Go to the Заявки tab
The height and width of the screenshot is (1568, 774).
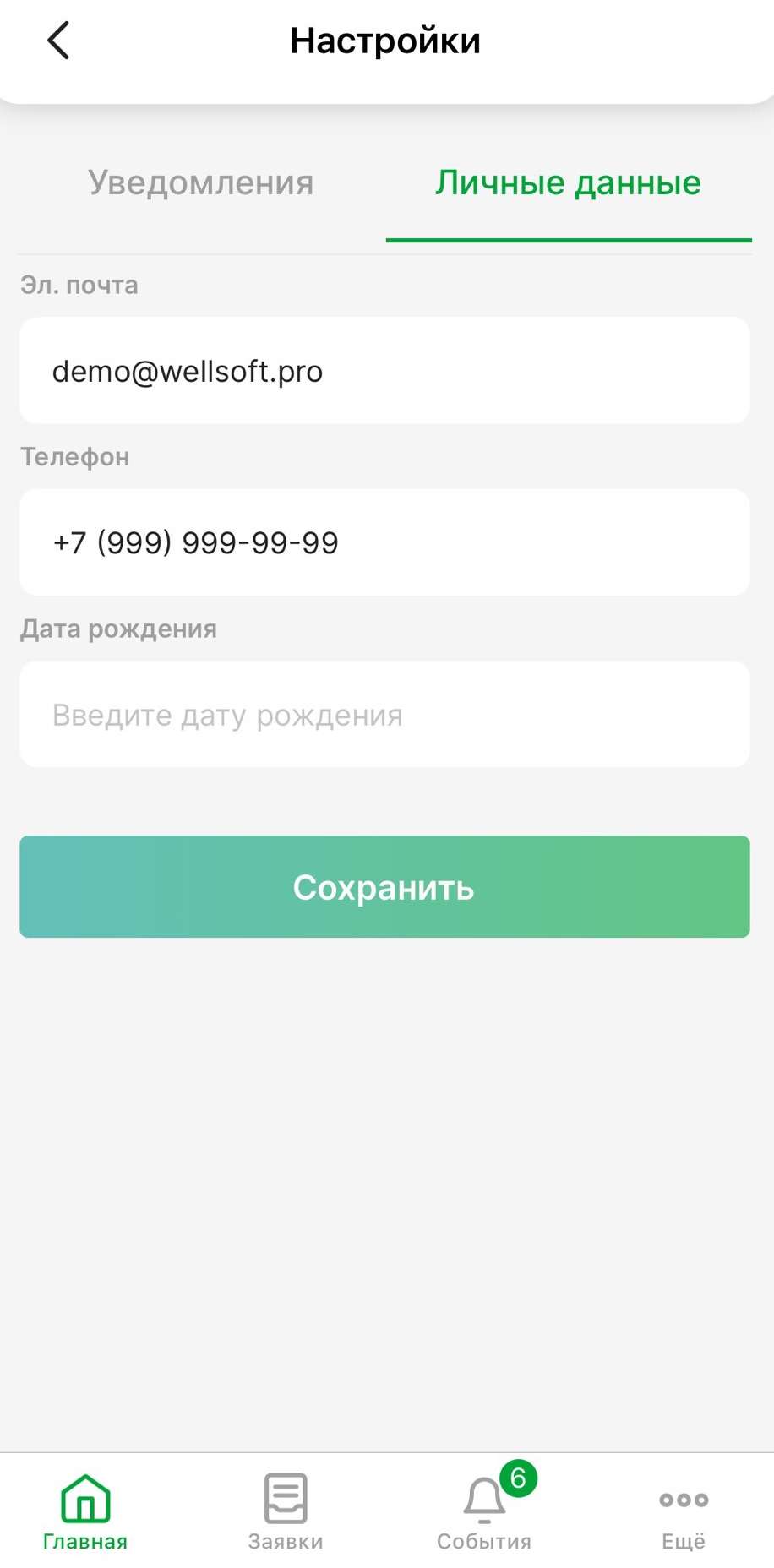[286, 1512]
